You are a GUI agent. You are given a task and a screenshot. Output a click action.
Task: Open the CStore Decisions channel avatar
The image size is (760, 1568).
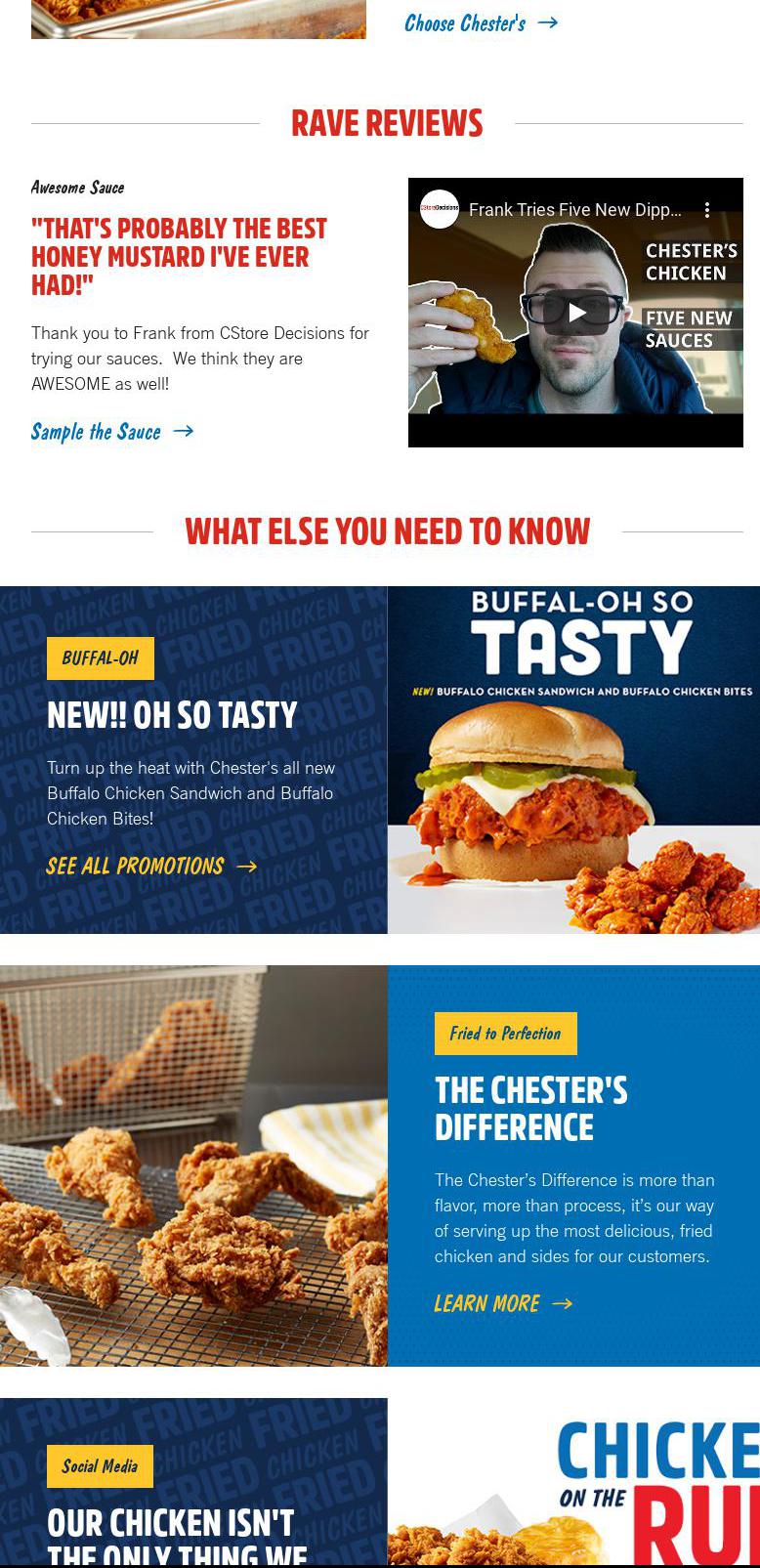click(440, 209)
